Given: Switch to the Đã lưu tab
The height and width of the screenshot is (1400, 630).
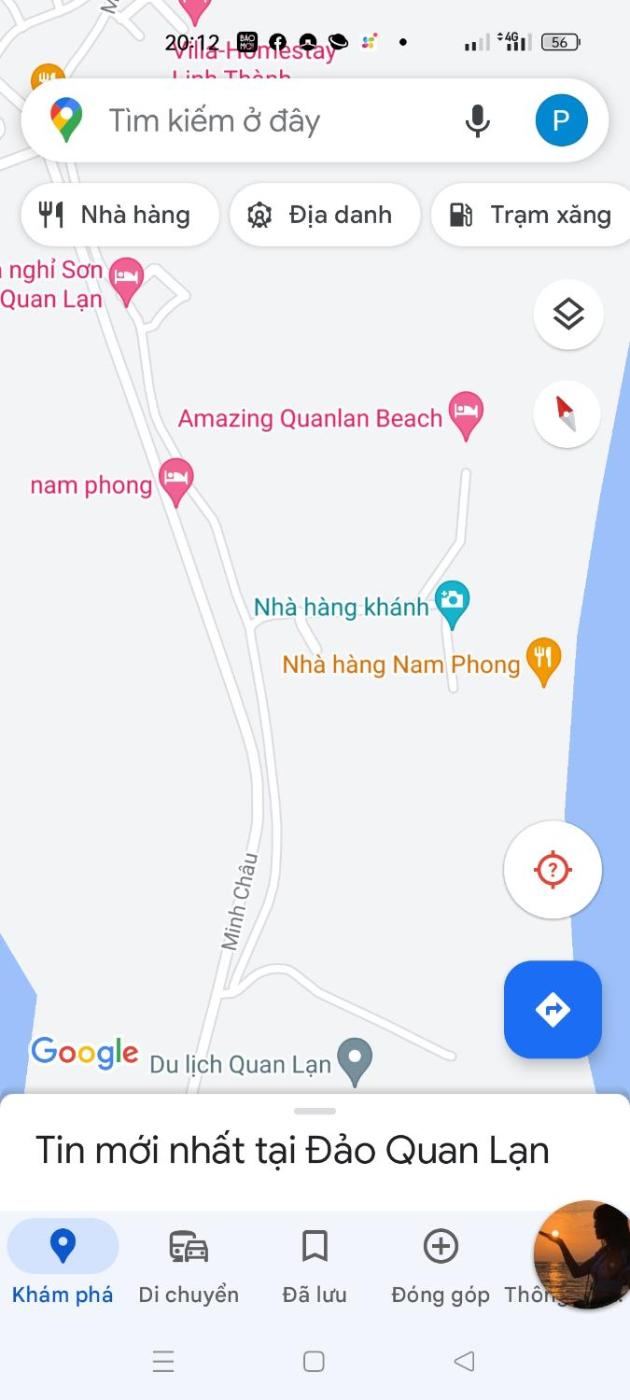Looking at the screenshot, I should click(314, 1266).
